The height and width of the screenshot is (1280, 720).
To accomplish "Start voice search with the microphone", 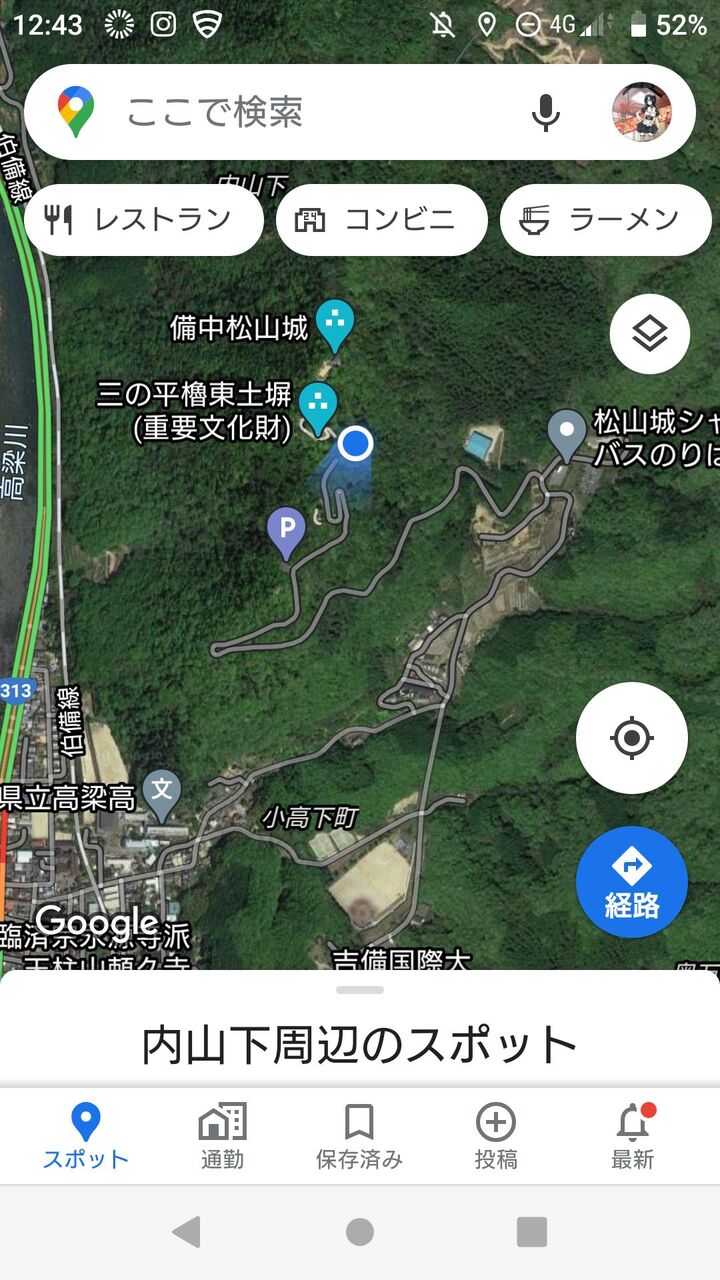I will [x=546, y=112].
